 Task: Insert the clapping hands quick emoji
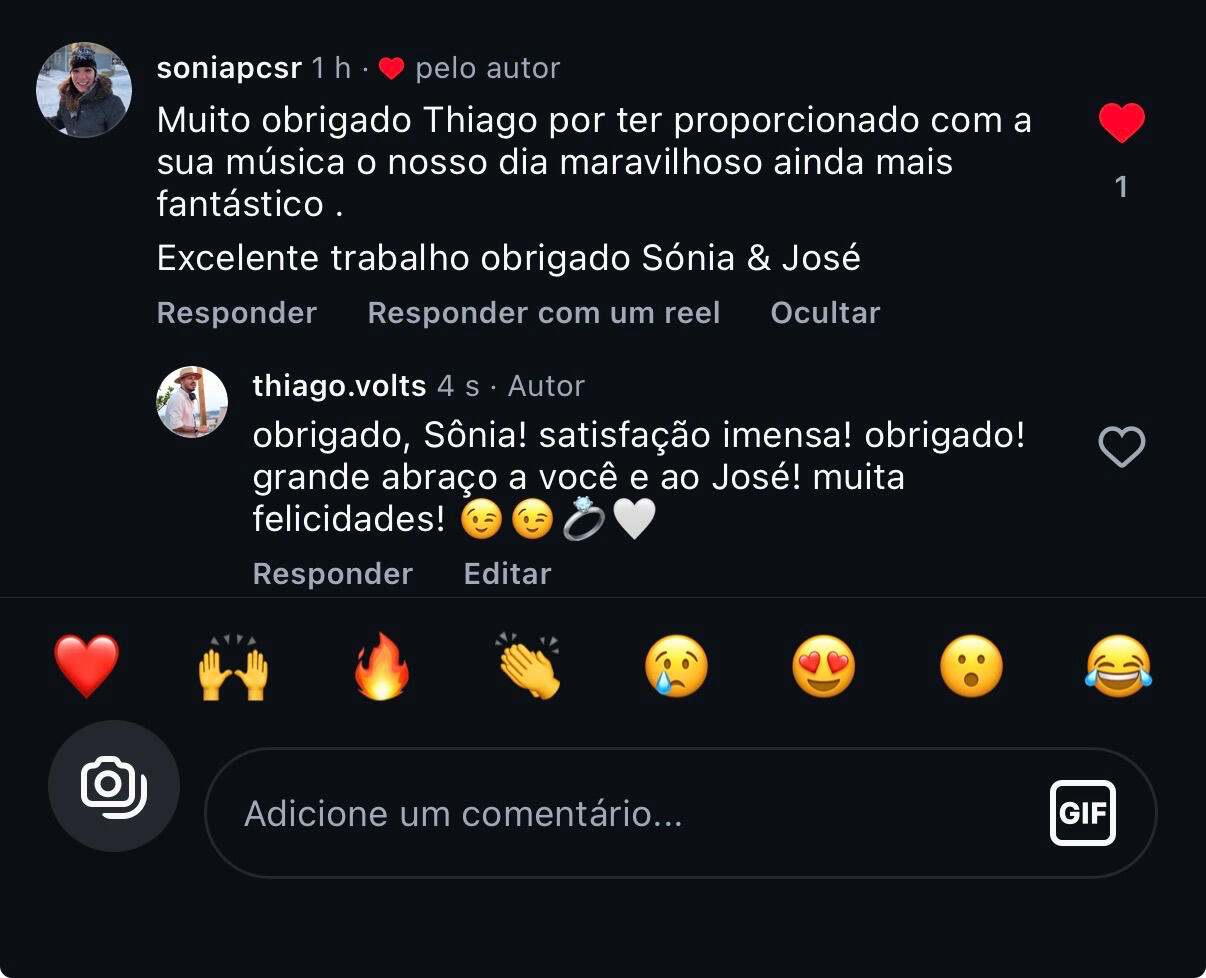(x=529, y=666)
